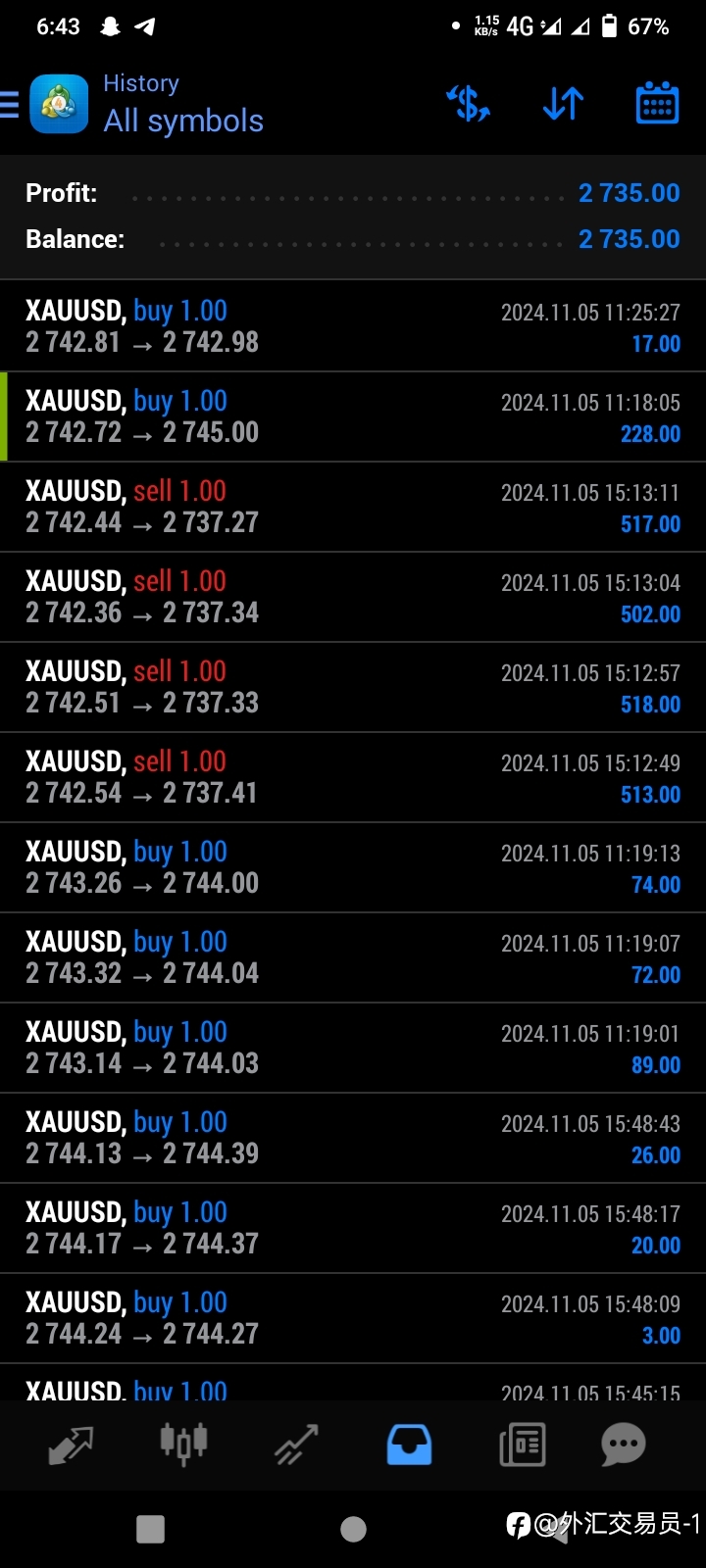View the sell trade with profit 513.00
Screen dimensions: 706x1568
click(x=353, y=777)
